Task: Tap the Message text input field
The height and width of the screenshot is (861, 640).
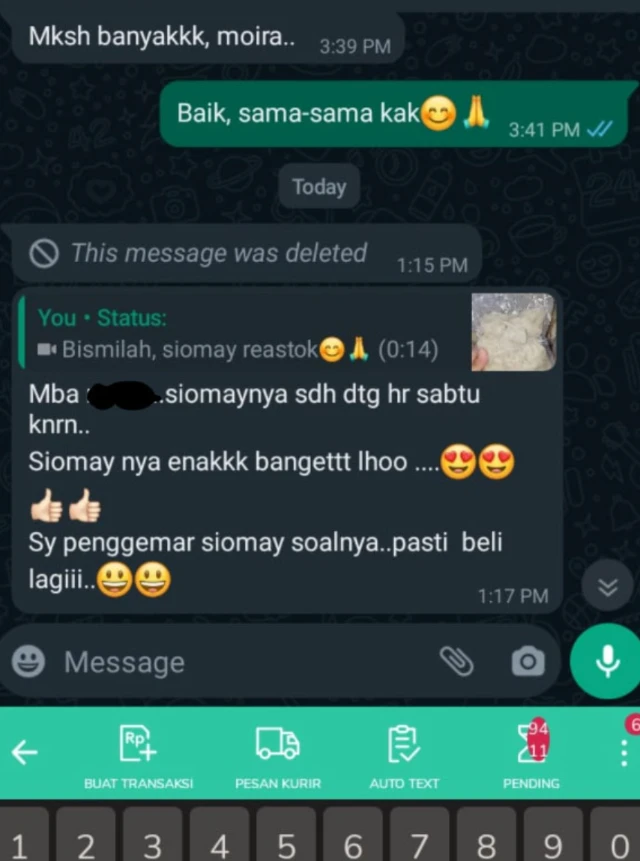Action: [x=240, y=662]
